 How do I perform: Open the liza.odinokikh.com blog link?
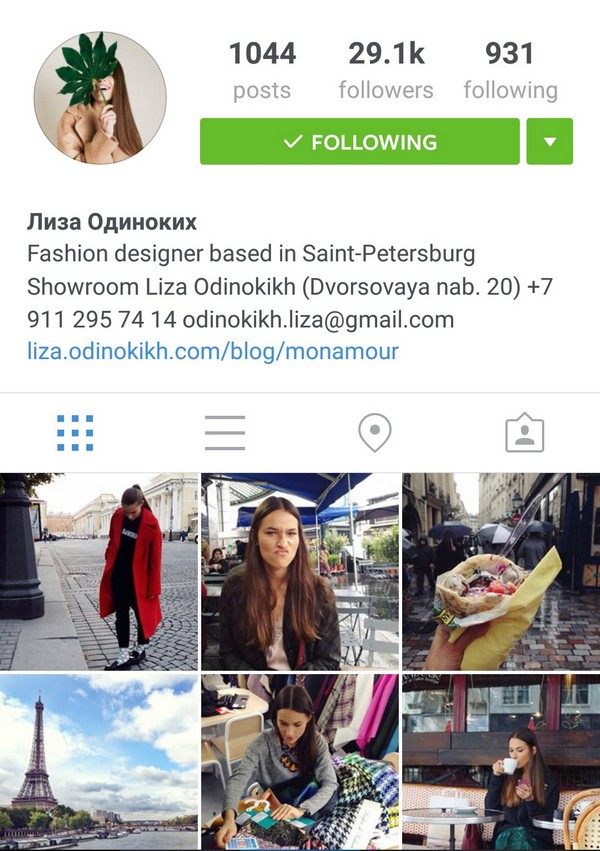tap(212, 351)
